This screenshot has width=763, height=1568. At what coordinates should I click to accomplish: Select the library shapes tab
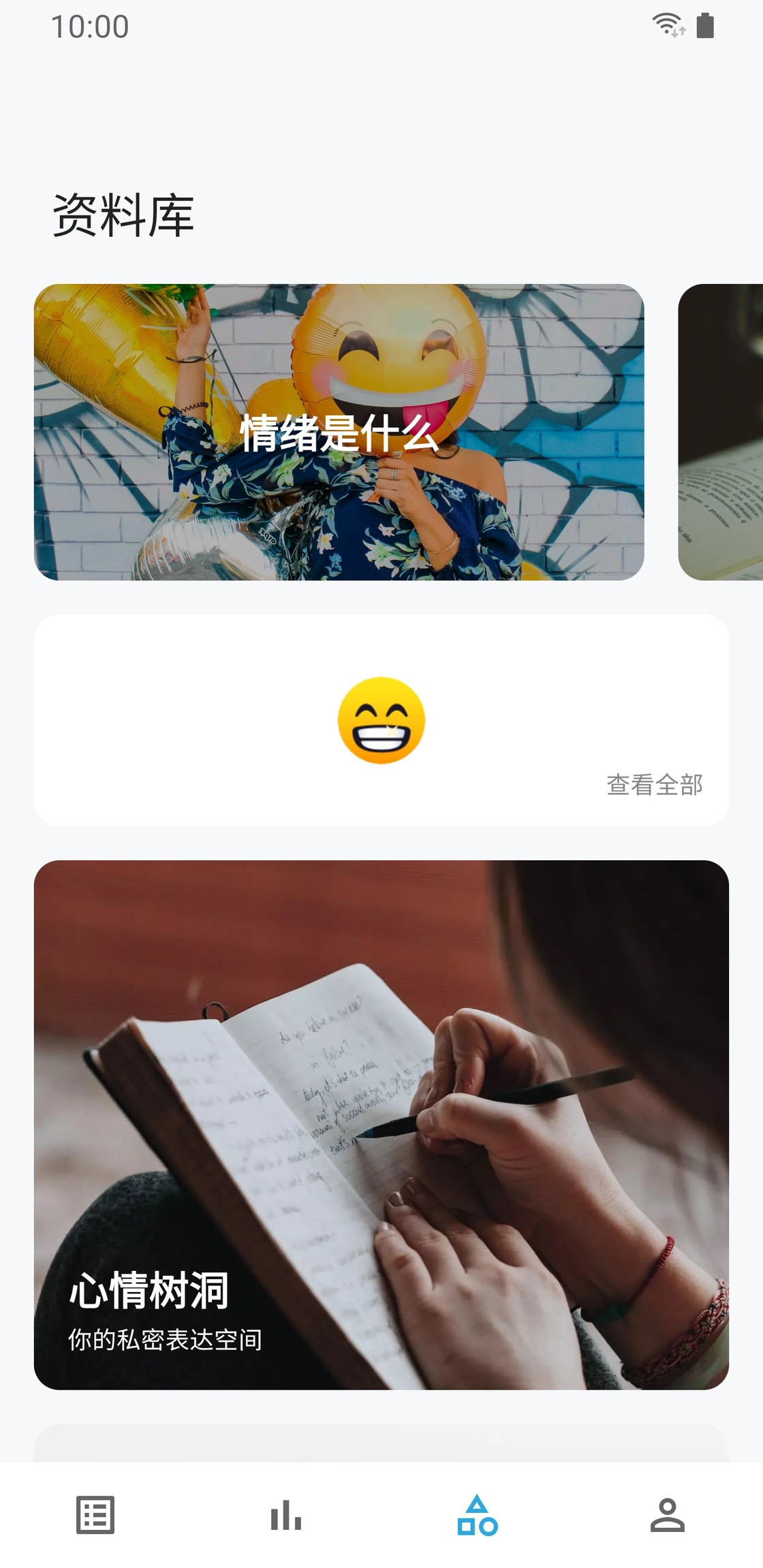(477, 1515)
